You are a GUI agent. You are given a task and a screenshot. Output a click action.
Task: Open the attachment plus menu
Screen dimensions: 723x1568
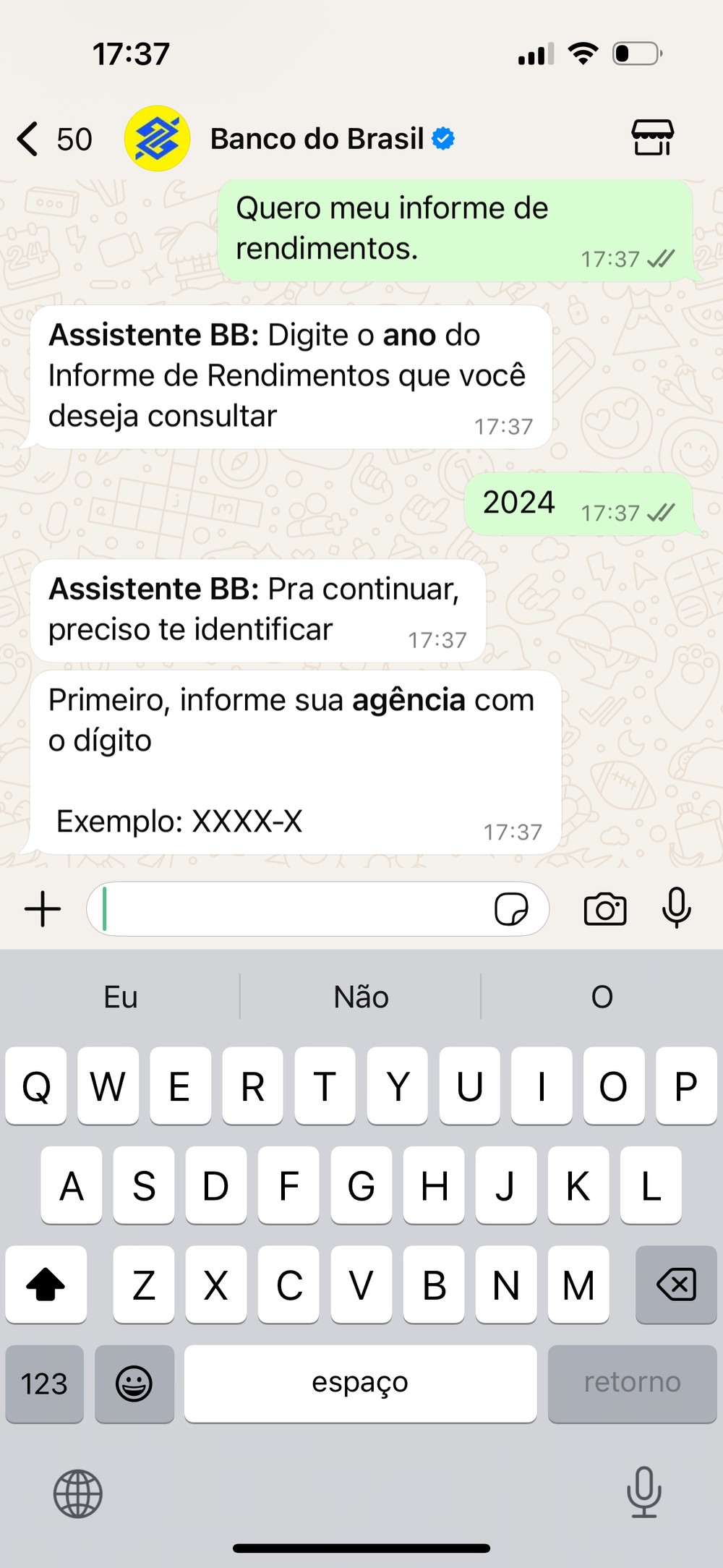coord(43,909)
